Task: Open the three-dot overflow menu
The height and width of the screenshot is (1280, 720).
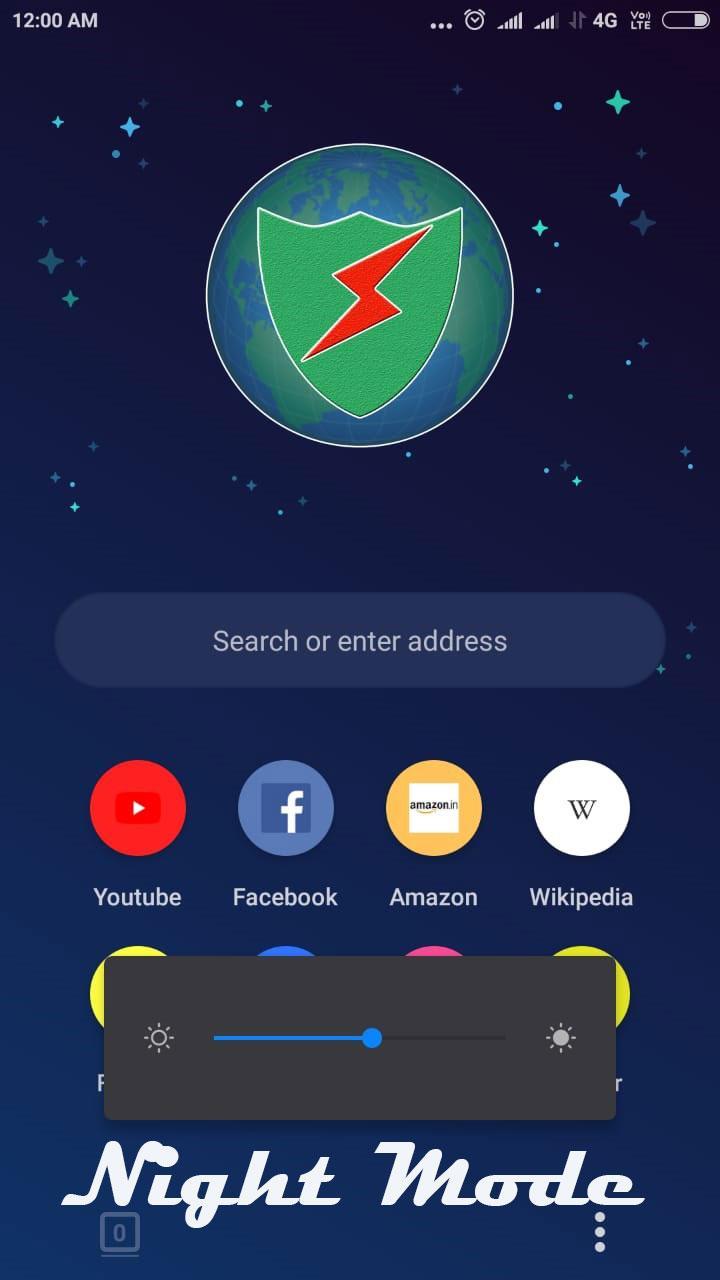Action: pyautogui.click(x=600, y=1233)
